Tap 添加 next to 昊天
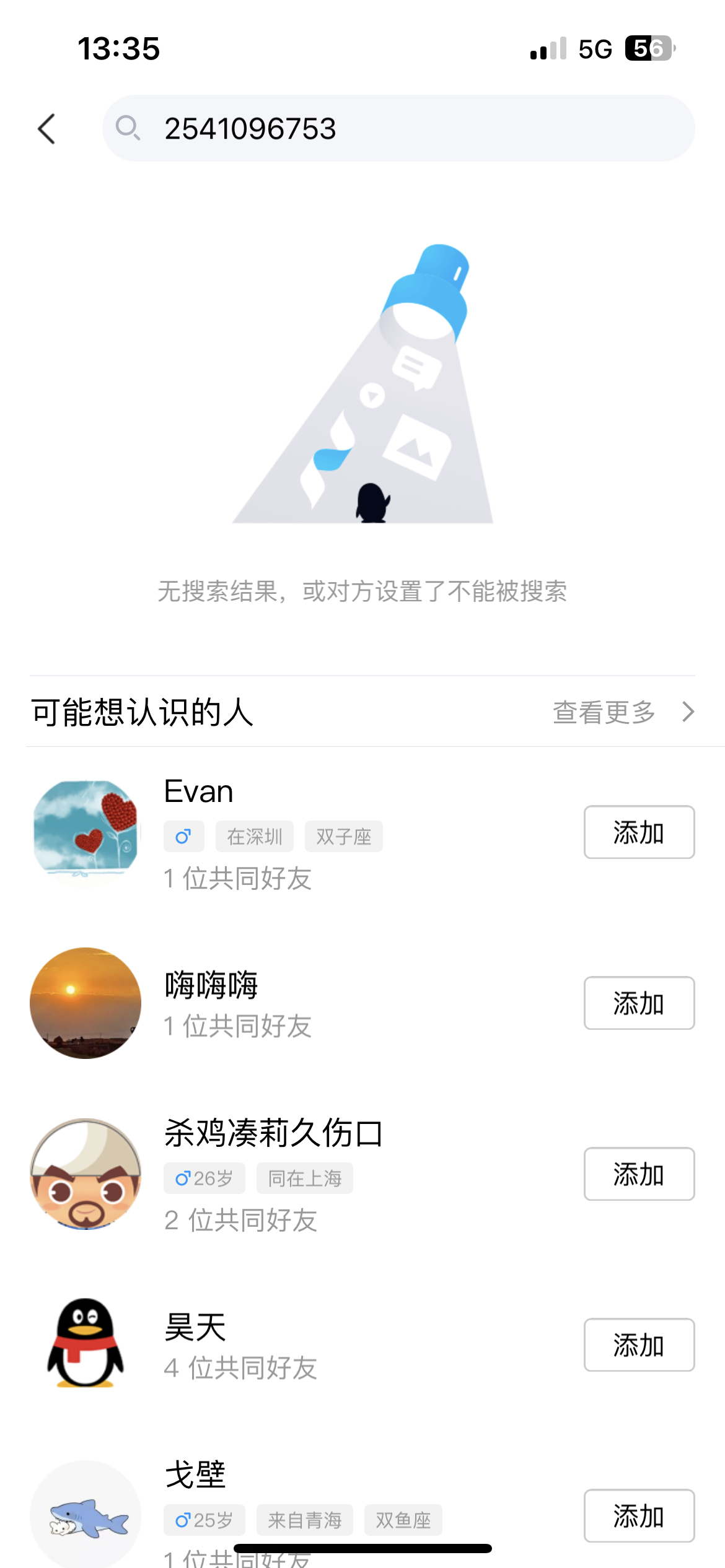725x1568 pixels. coord(638,1345)
